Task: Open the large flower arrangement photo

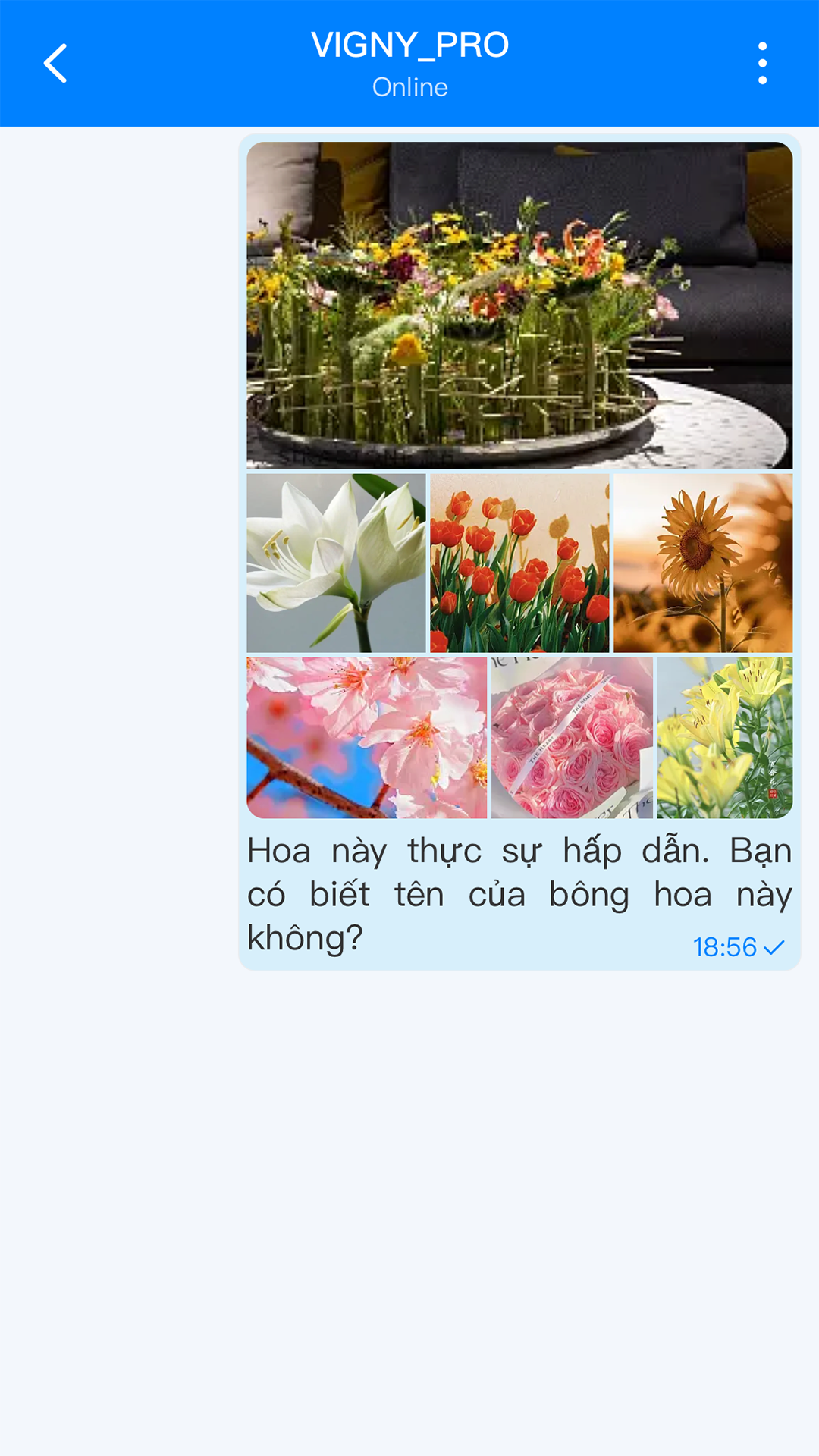Action: (519, 305)
